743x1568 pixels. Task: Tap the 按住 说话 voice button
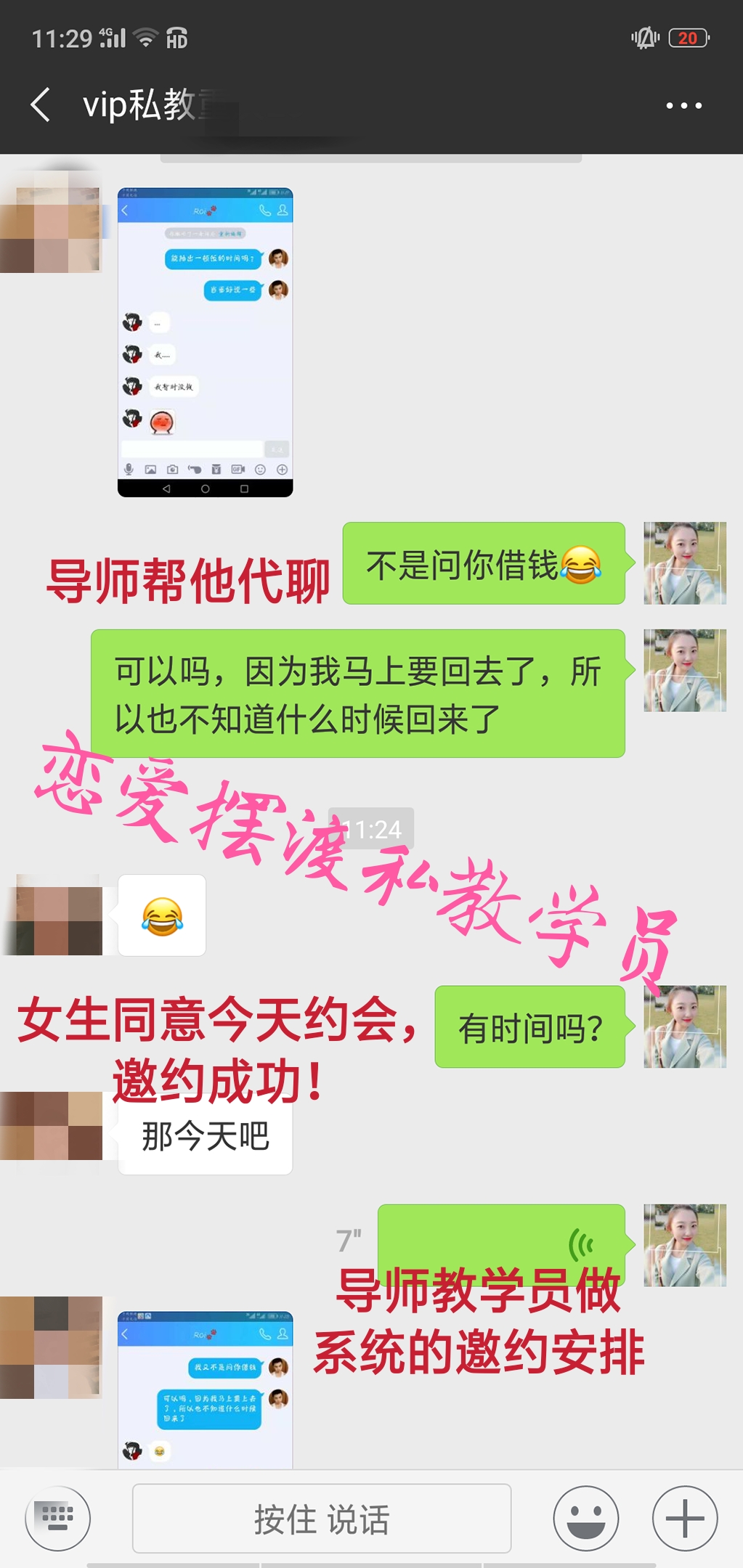322,1519
